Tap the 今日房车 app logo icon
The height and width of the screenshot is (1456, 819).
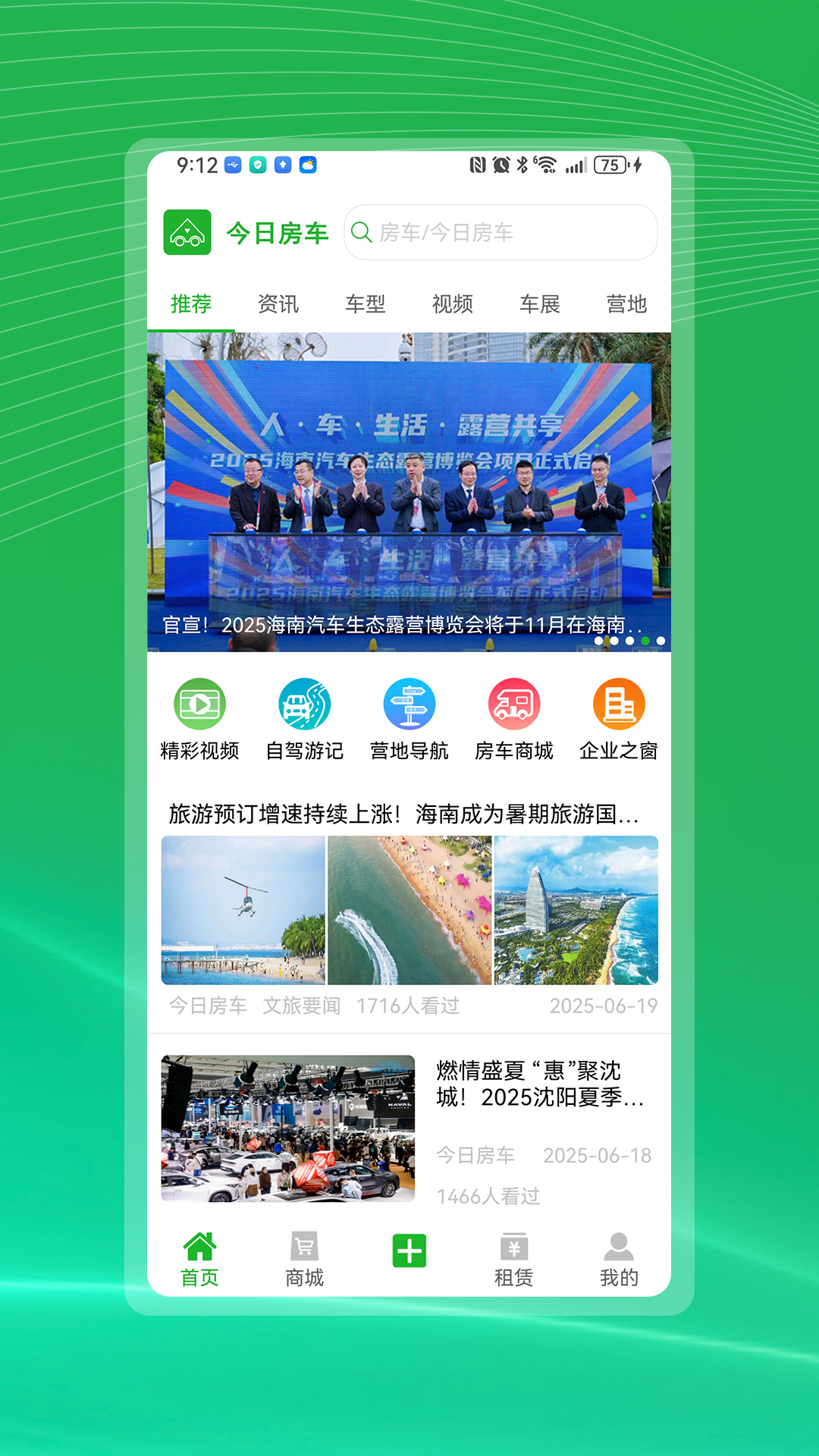(187, 233)
